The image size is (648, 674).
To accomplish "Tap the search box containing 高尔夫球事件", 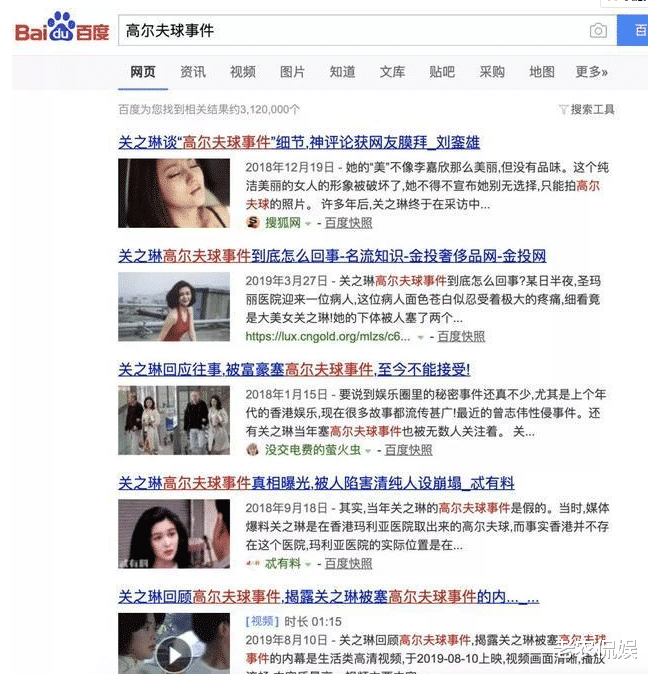I will tap(350, 31).
